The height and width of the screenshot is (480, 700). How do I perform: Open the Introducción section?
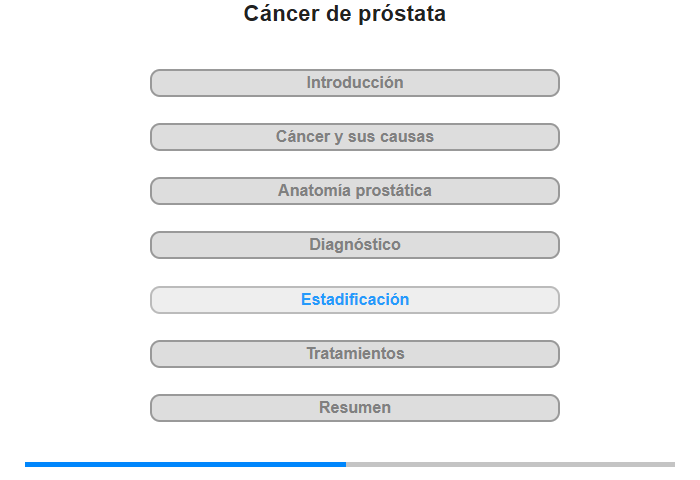point(355,83)
